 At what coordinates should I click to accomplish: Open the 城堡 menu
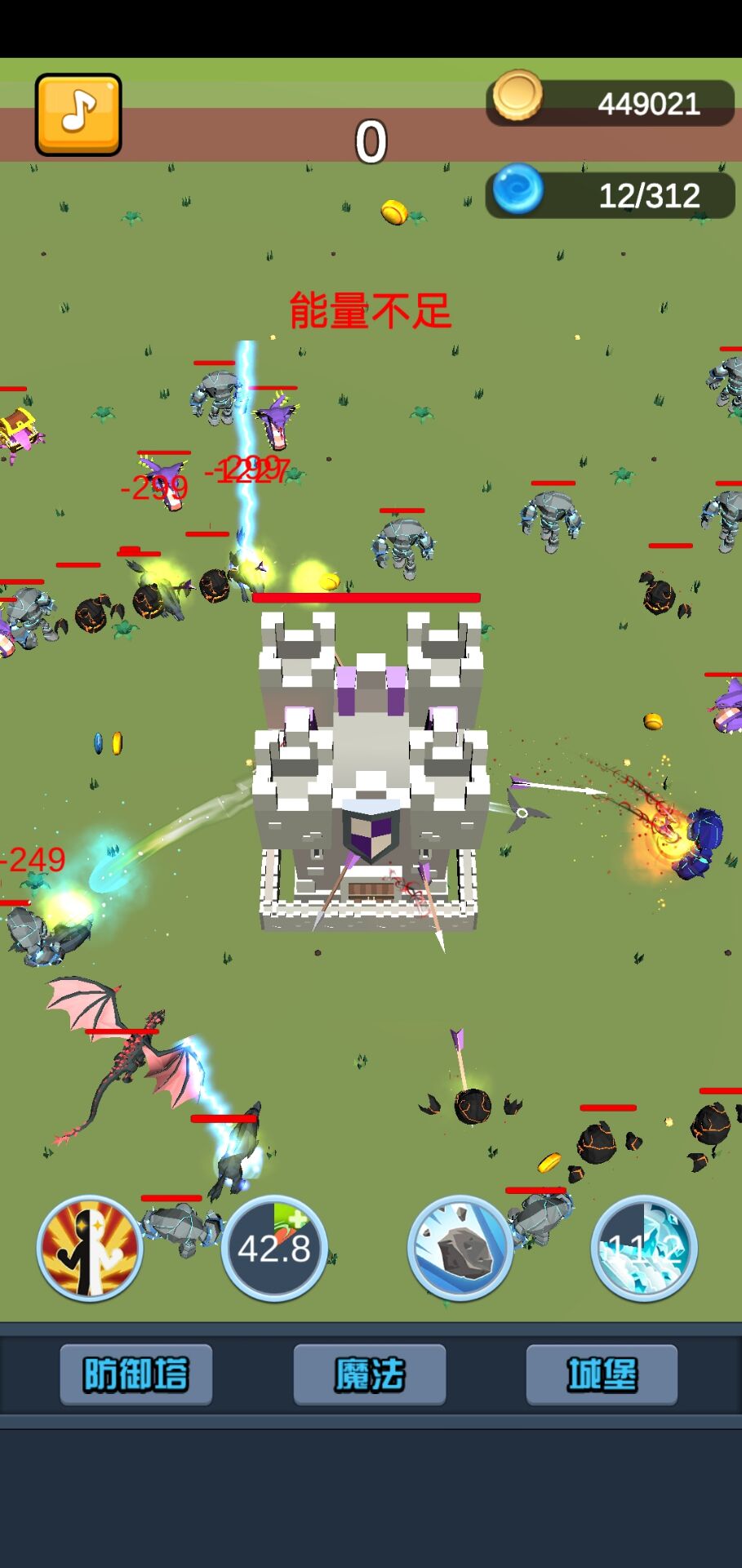602,1374
